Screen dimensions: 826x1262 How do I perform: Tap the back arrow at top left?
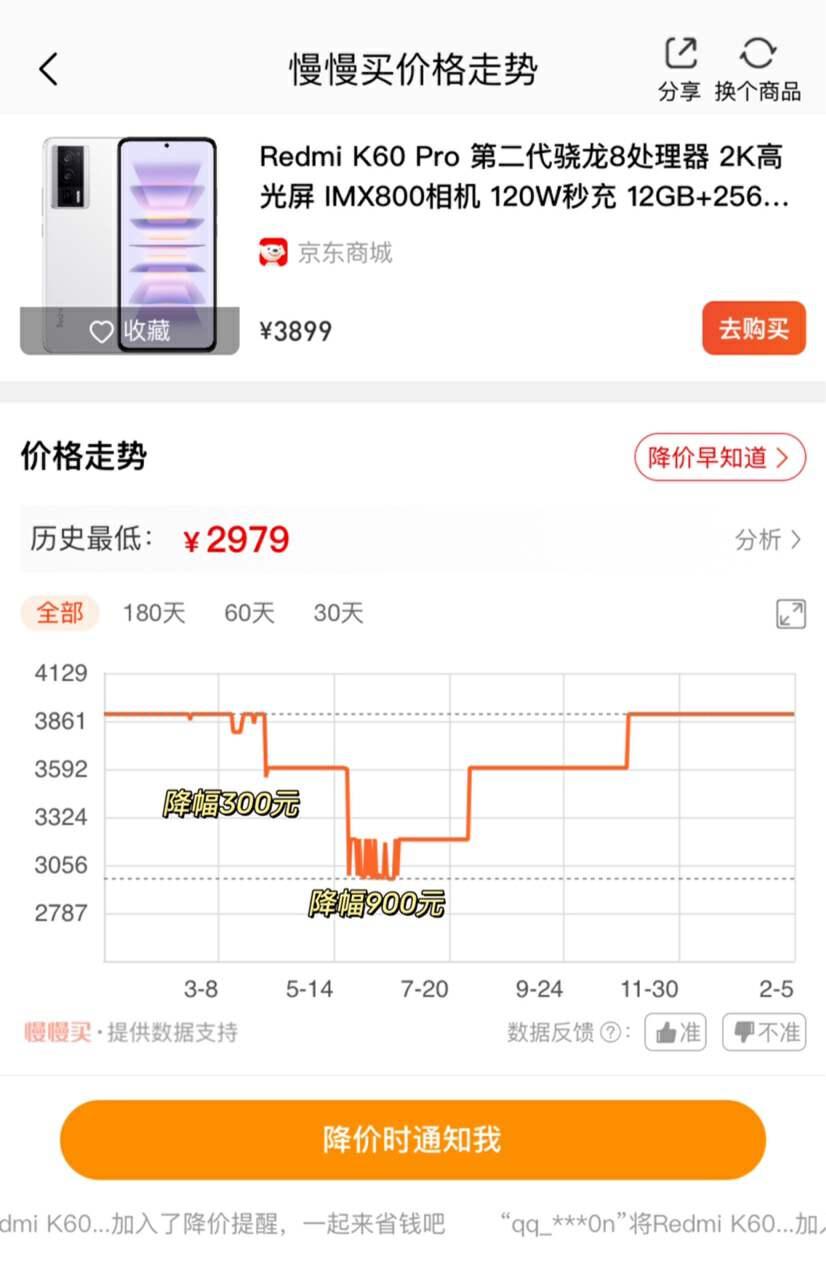(48, 68)
